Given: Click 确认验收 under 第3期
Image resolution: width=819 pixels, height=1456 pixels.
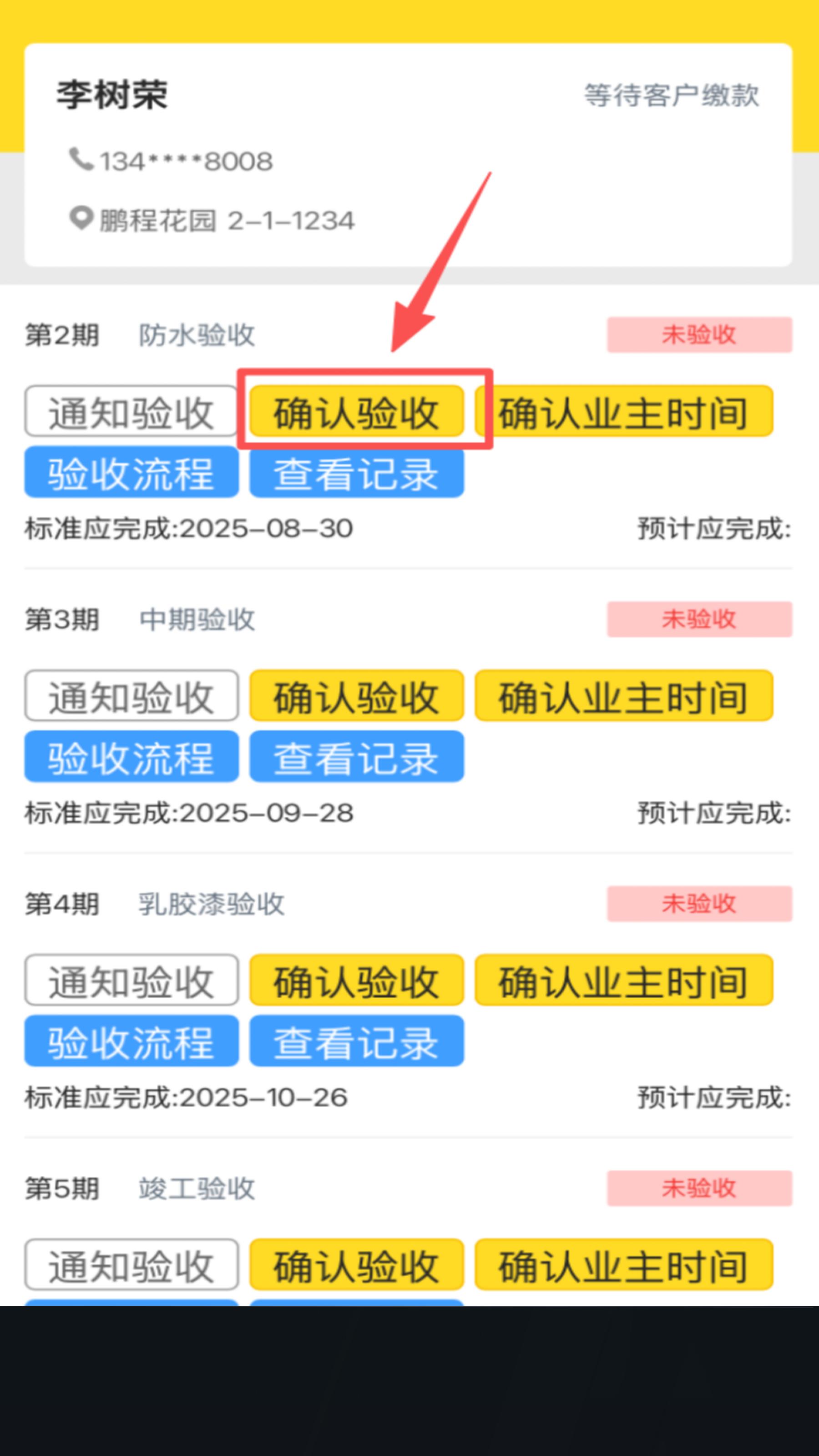Looking at the screenshot, I should coord(356,696).
